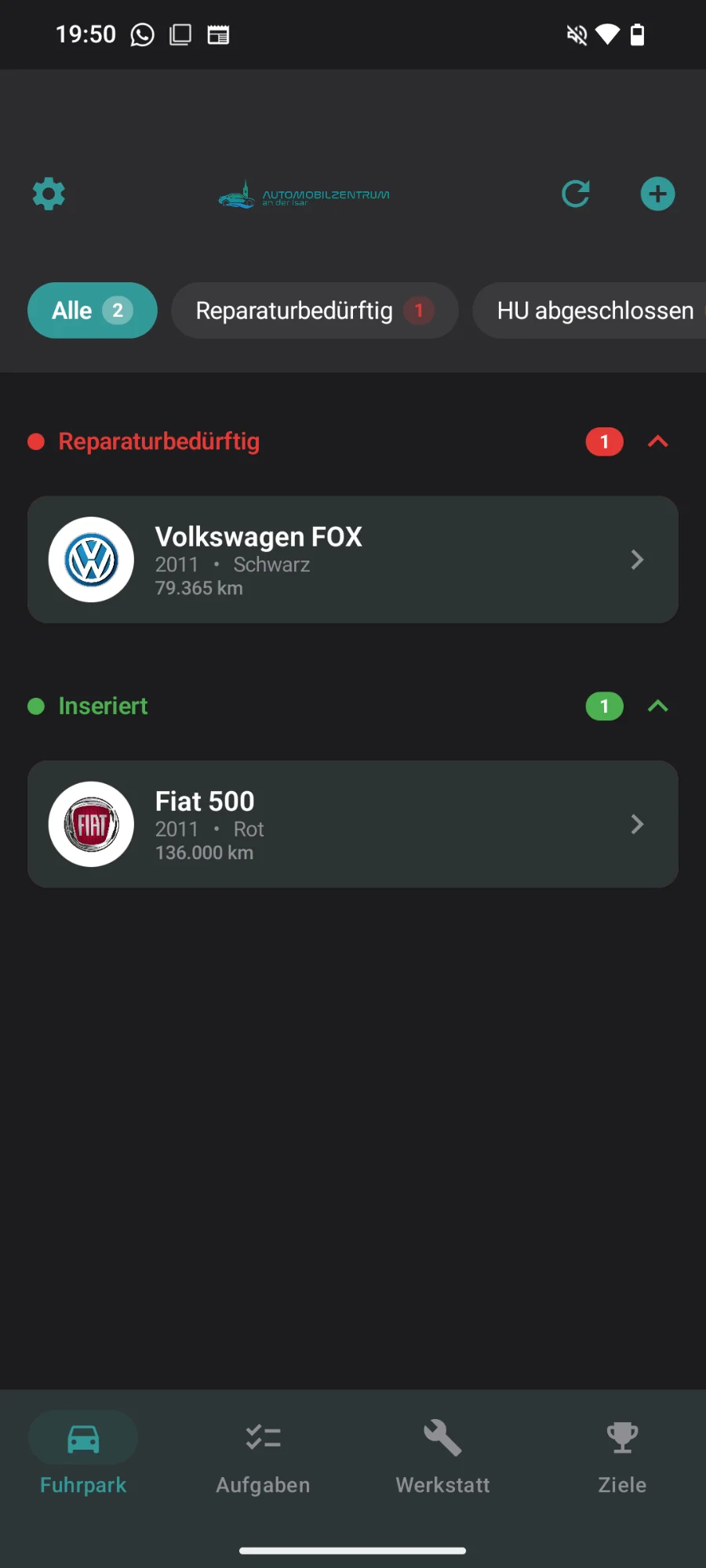The width and height of the screenshot is (706, 1568).
Task: Select the Fuhrpark car icon
Action: click(x=82, y=1437)
